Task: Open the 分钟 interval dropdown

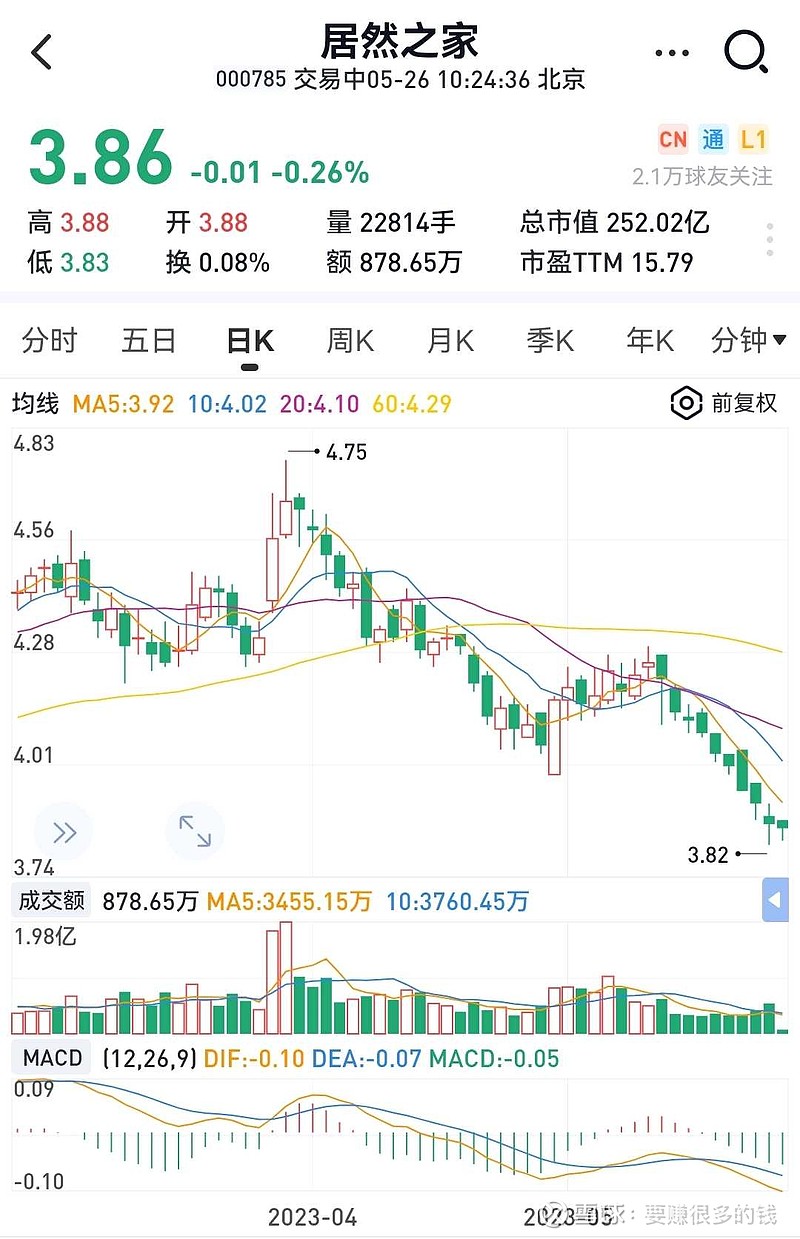Action: (x=745, y=341)
